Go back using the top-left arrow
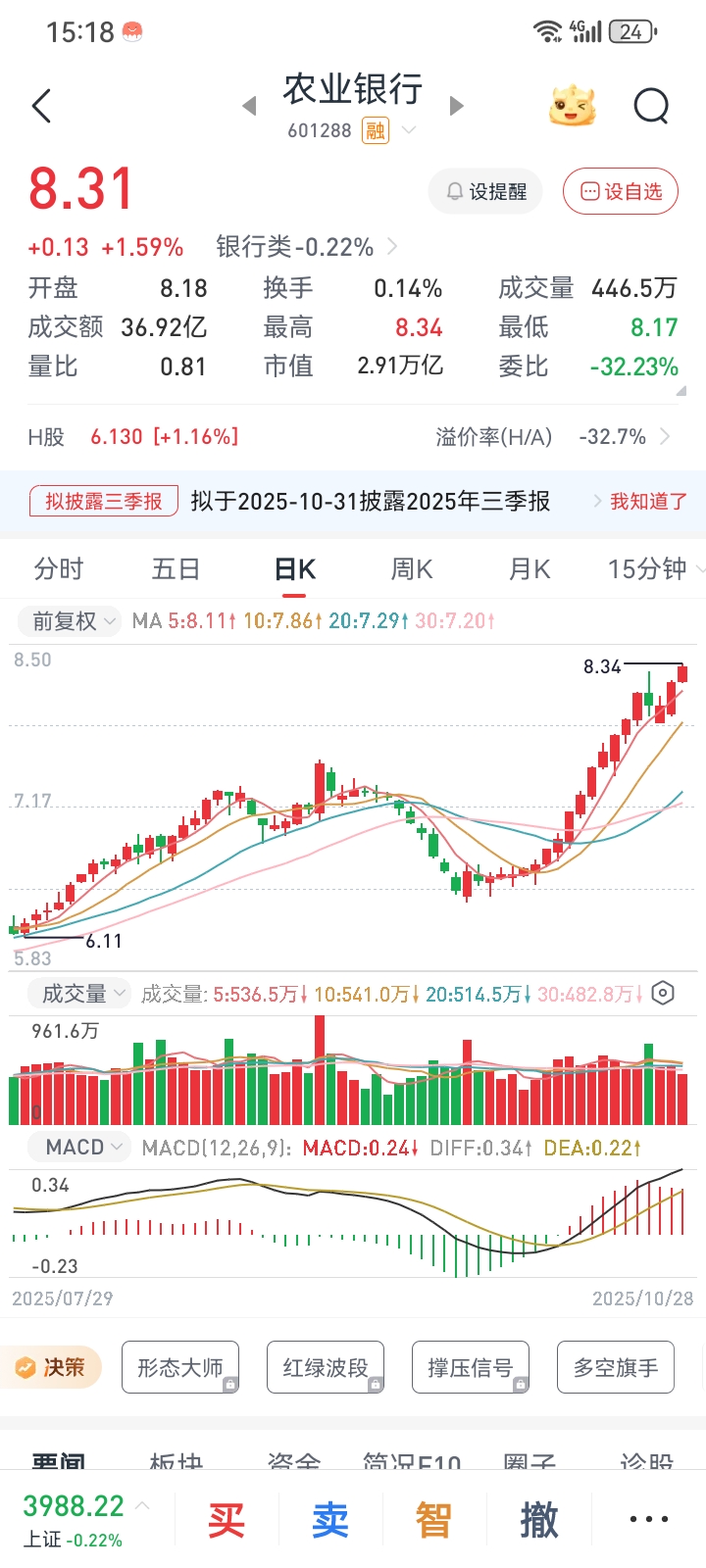The width and height of the screenshot is (706, 1568). [x=41, y=106]
